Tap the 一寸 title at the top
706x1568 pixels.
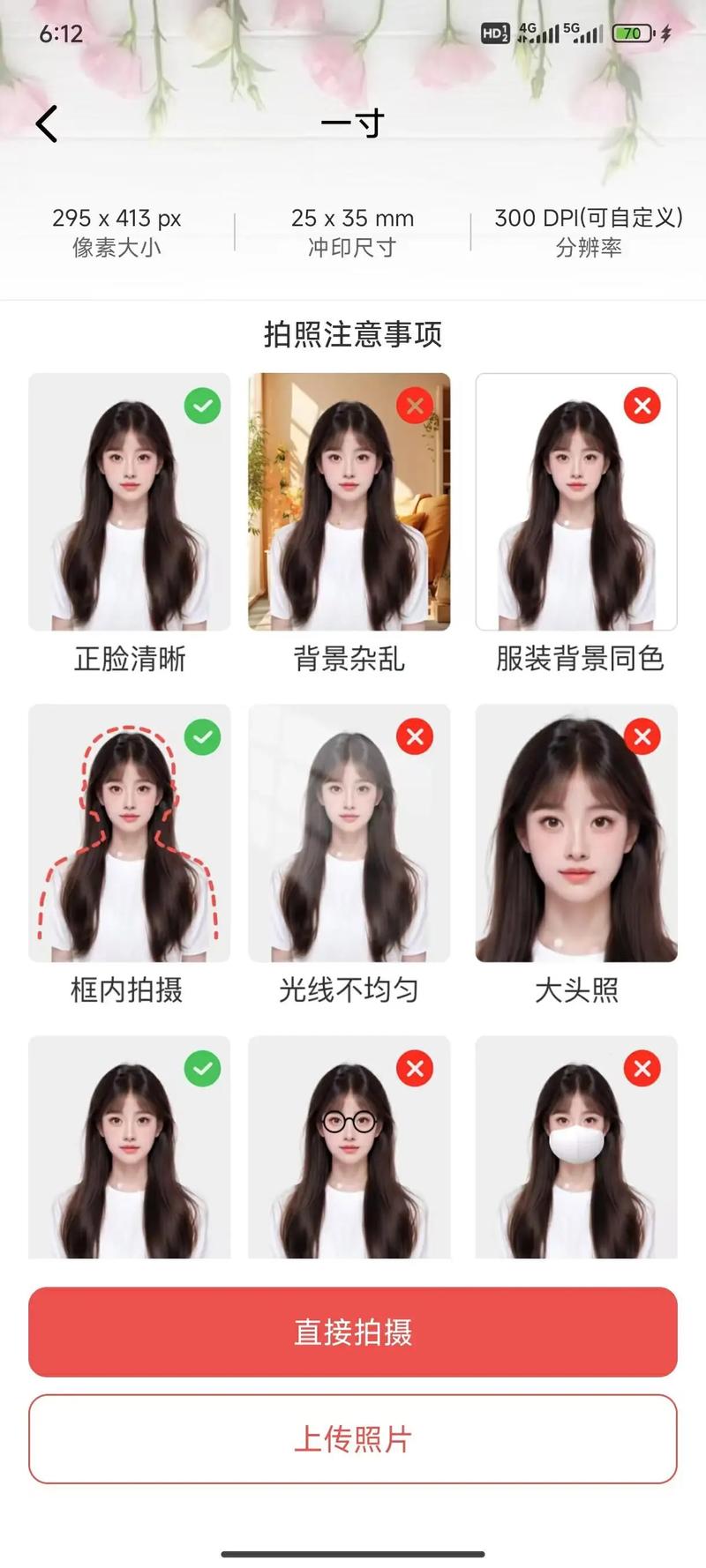pyautogui.click(x=352, y=122)
